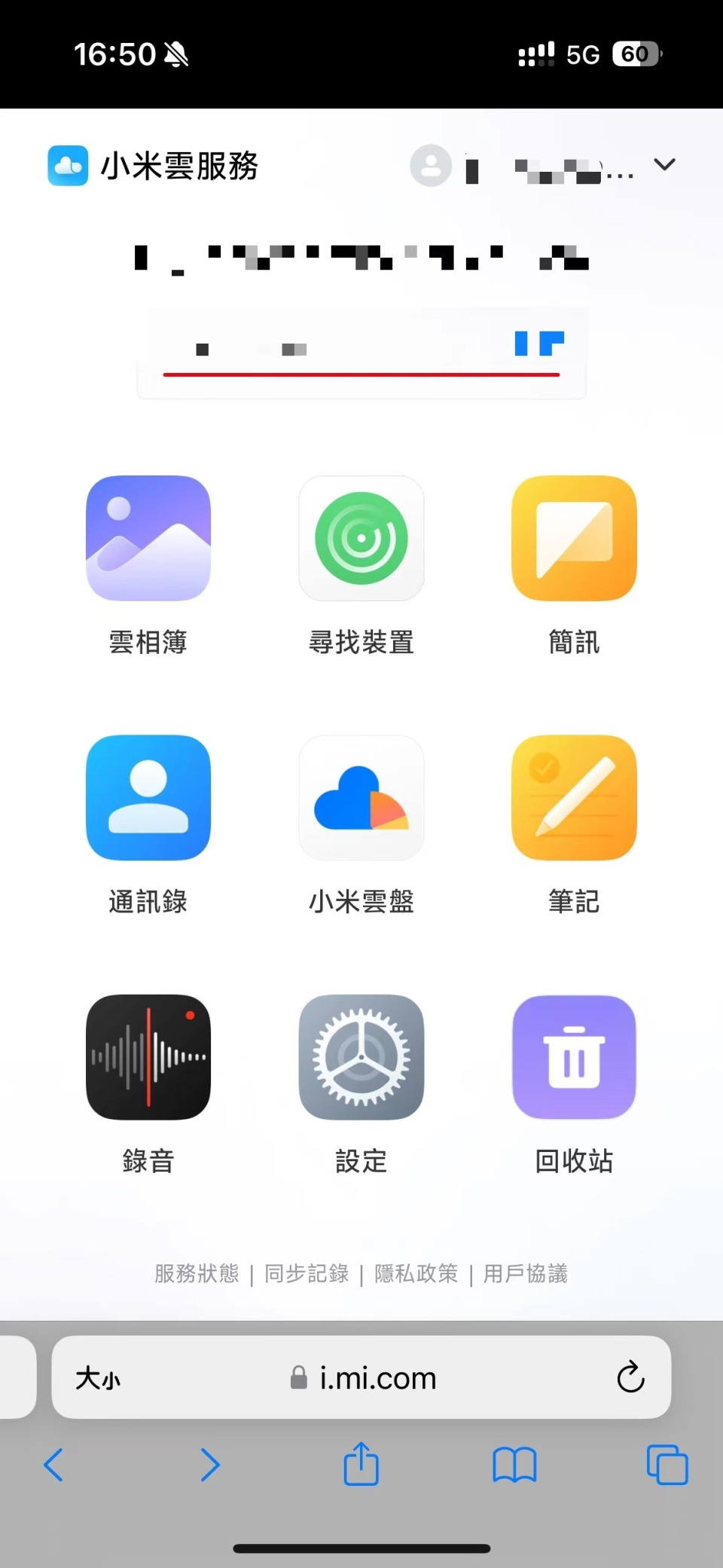
Task: Open the 用戶協議 user agreement
Action: (x=526, y=1273)
